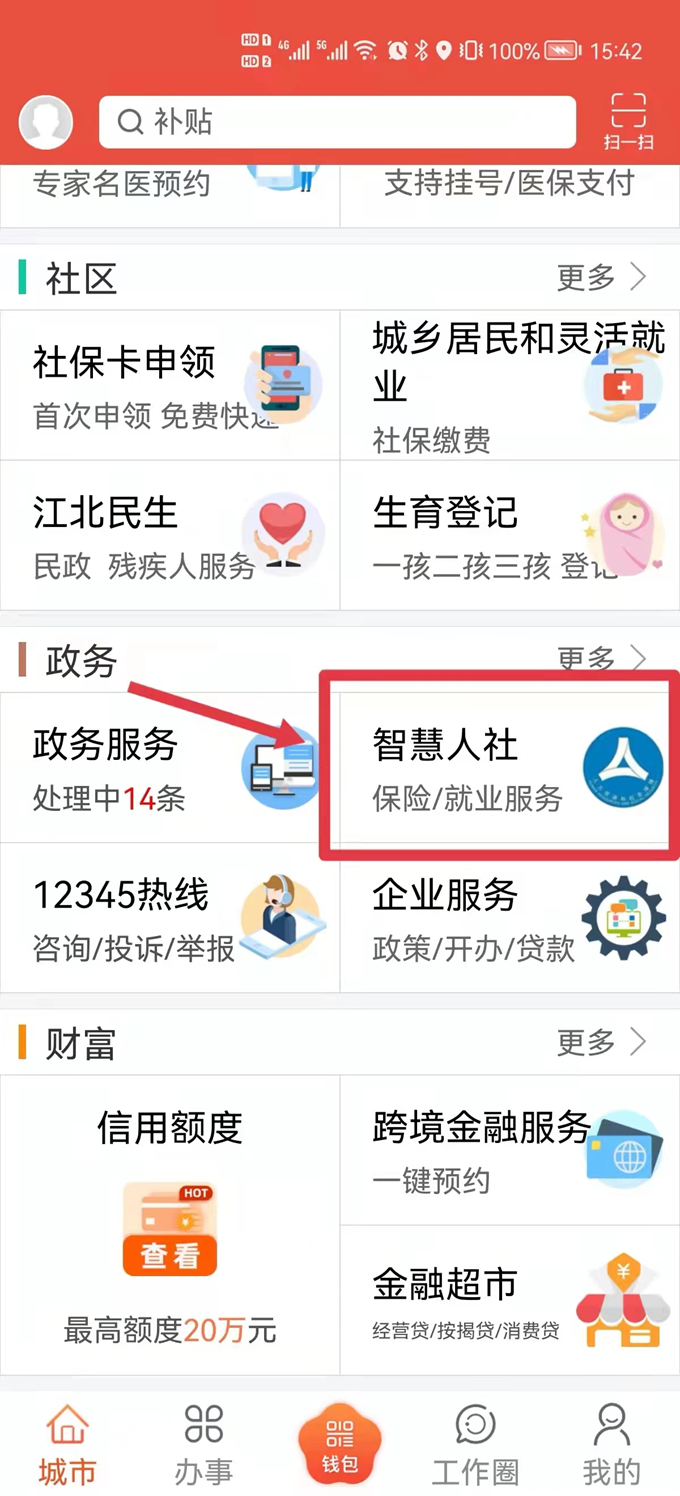The width and height of the screenshot is (680, 1496).
Task: Open 城乡居民和灵活就业 社保缴费
Action: coord(510,385)
